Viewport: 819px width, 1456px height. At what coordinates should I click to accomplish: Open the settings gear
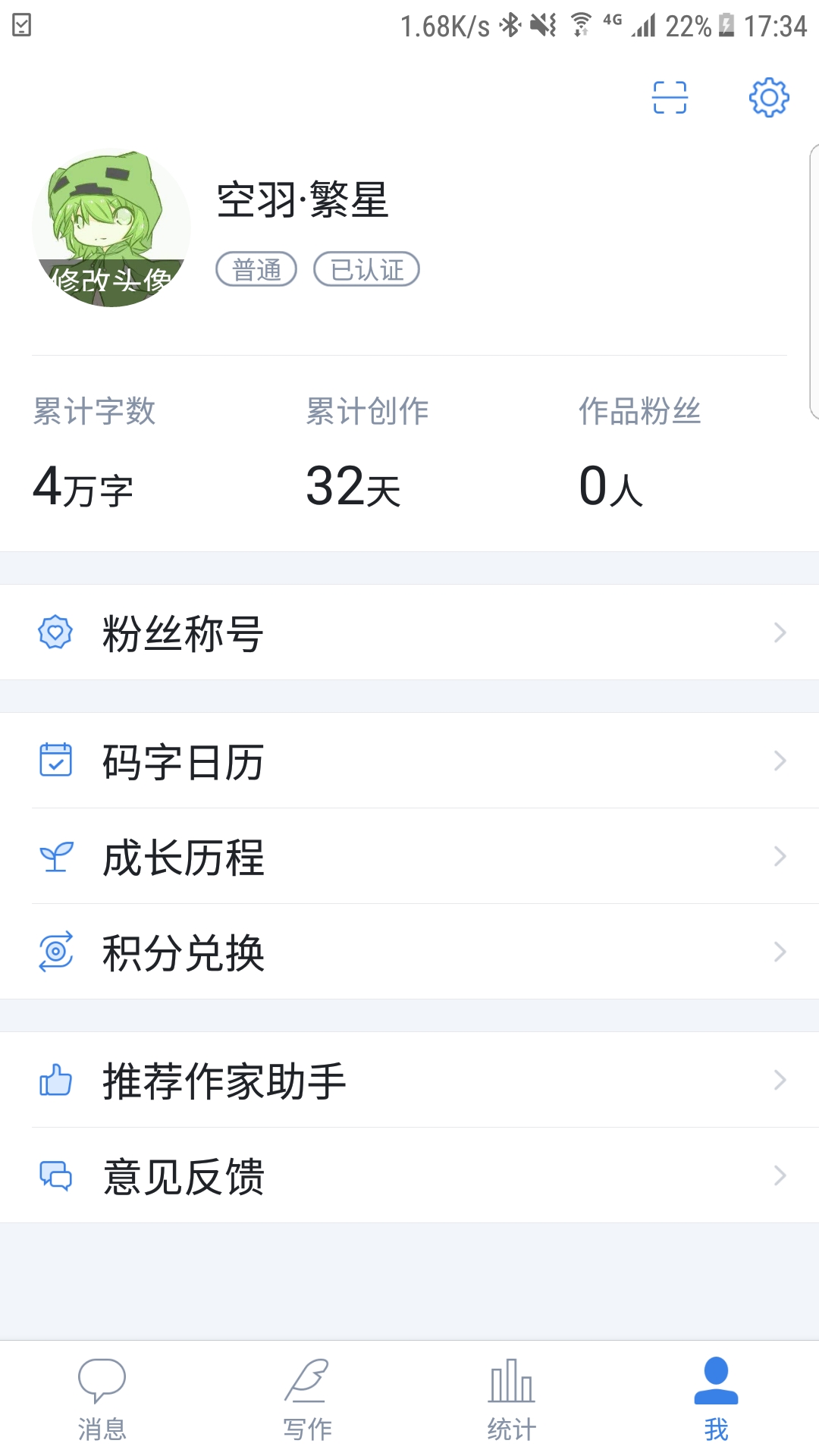pyautogui.click(x=769, y=98)
